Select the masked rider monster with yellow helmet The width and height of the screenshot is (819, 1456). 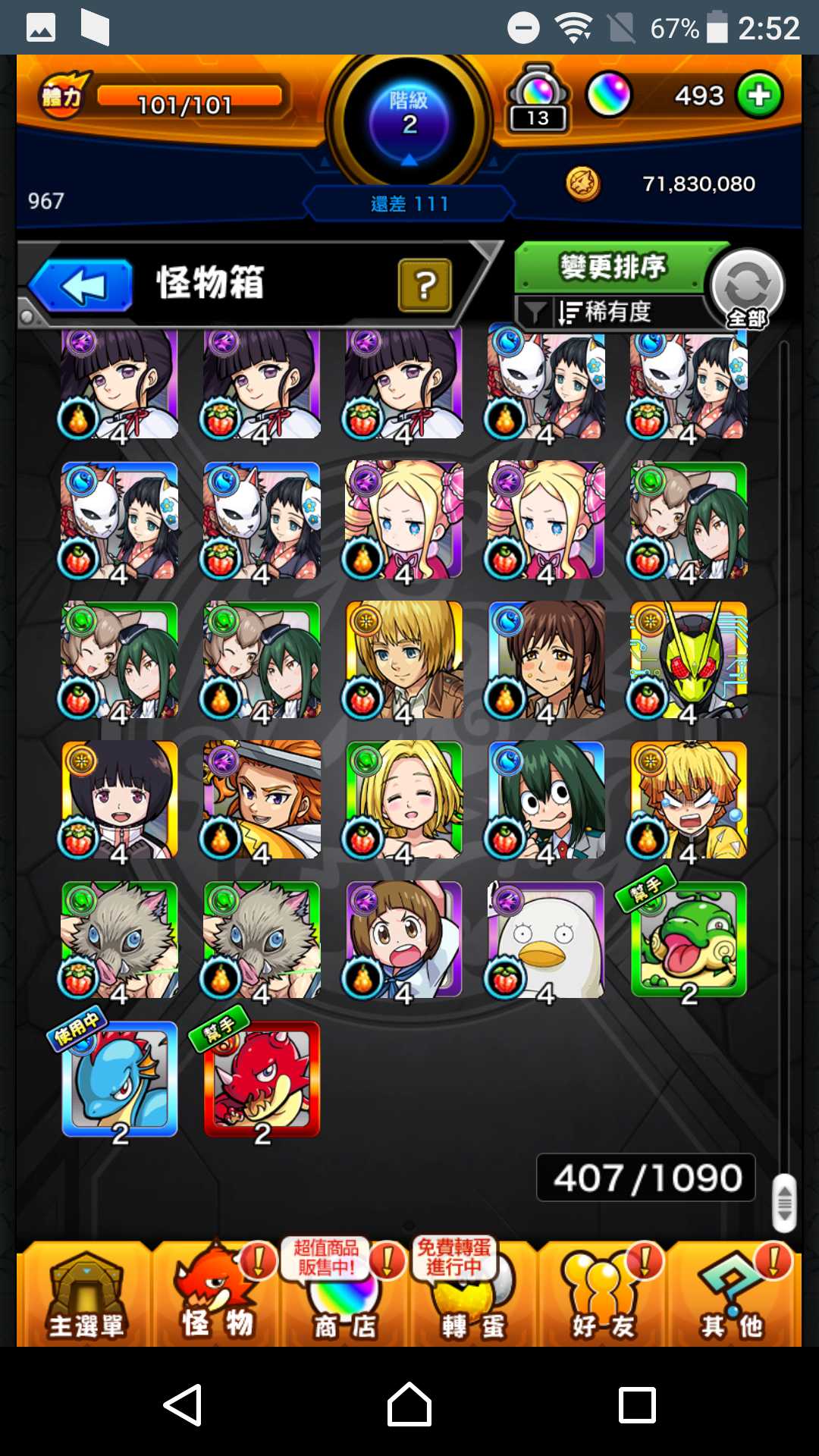point(689,660)
